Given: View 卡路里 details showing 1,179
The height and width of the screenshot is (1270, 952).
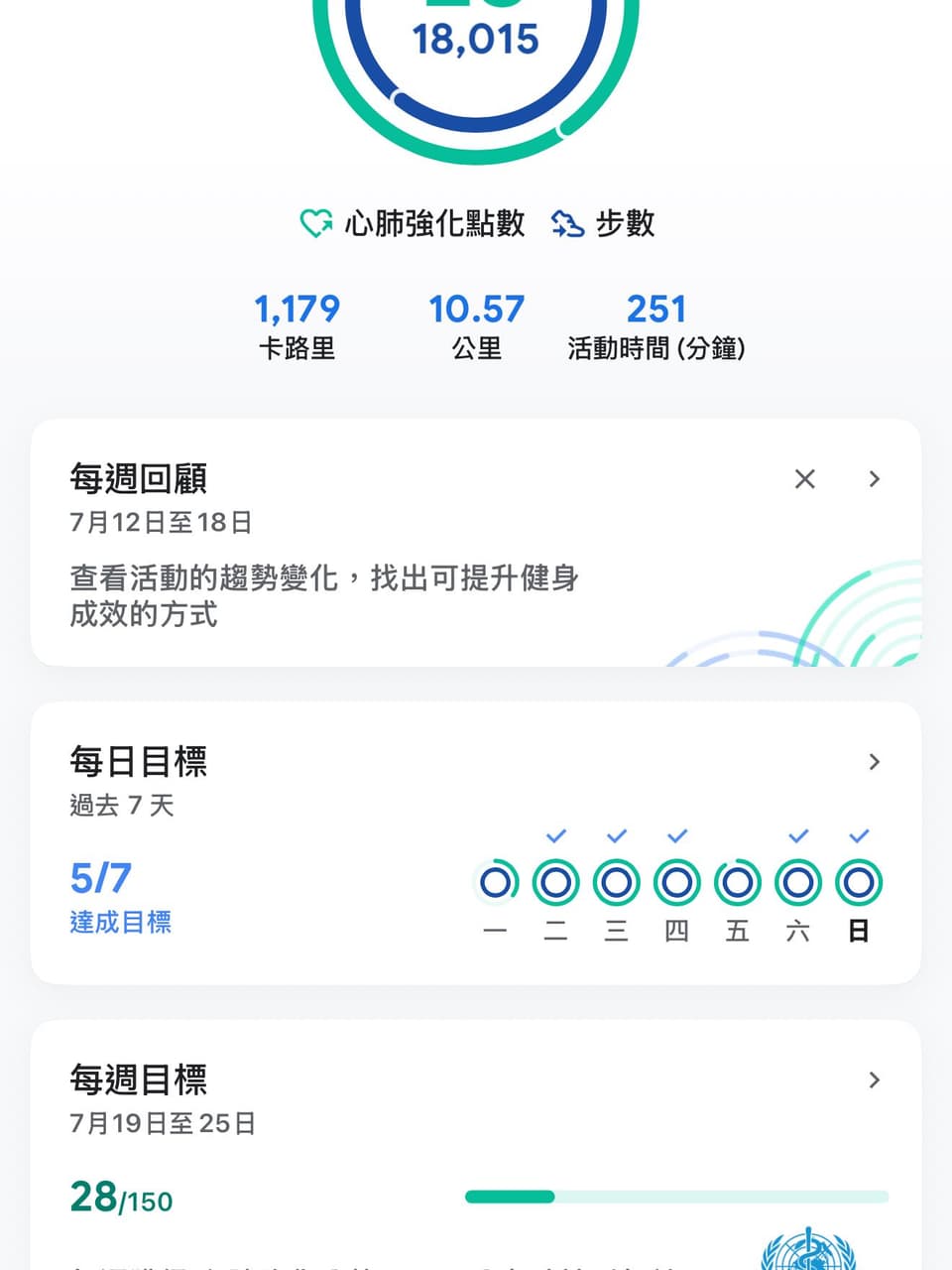Looking at the screenshot, I should [297, 325].
